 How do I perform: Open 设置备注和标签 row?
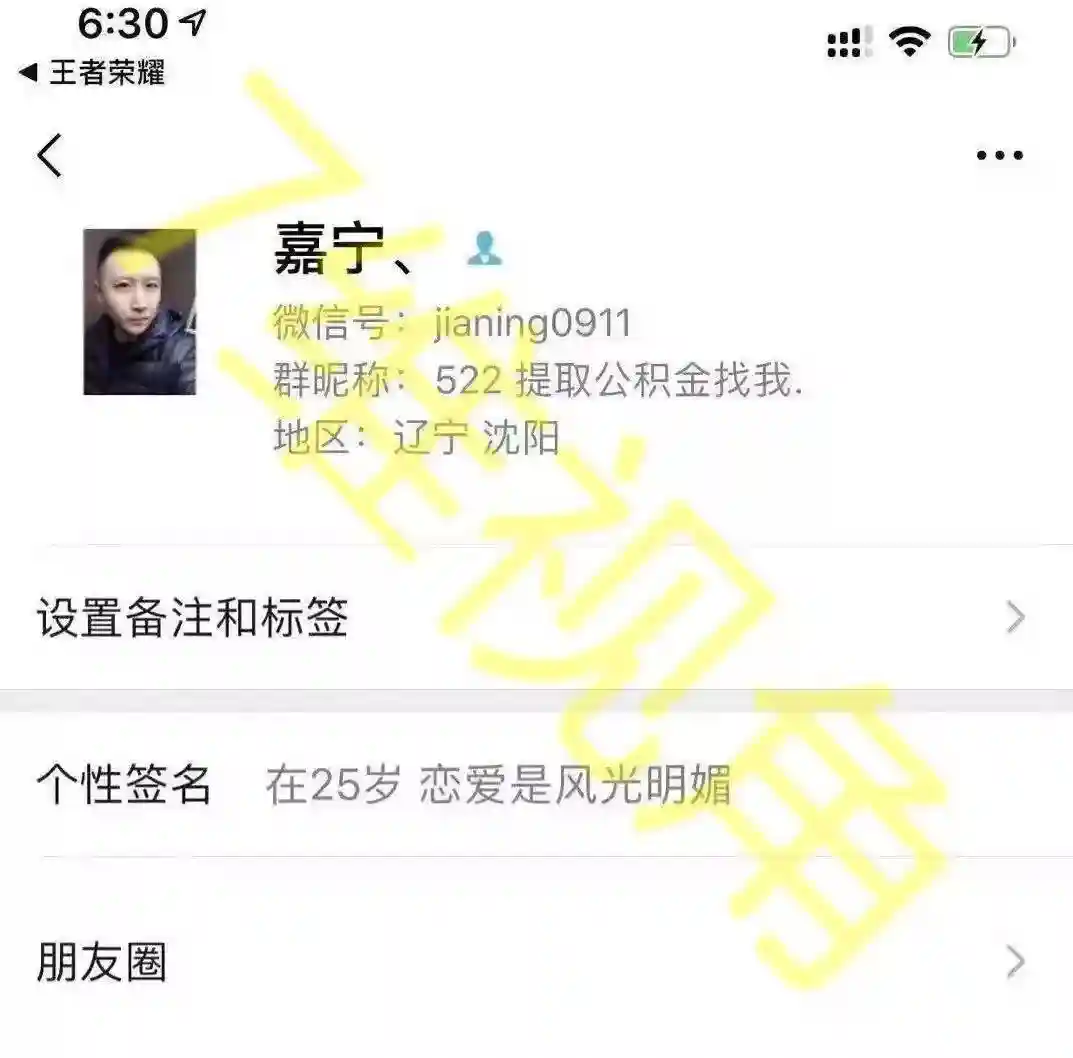tap(536, 617)
